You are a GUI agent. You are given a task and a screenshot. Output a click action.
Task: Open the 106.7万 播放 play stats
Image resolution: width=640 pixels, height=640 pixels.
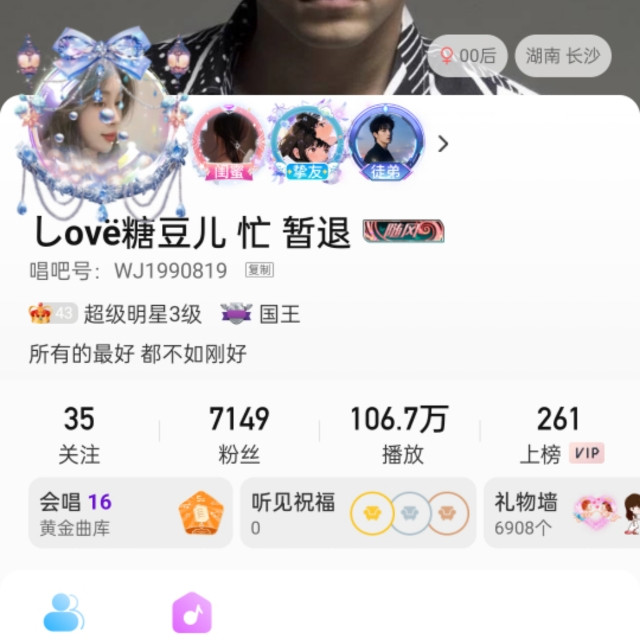(400, 435)
